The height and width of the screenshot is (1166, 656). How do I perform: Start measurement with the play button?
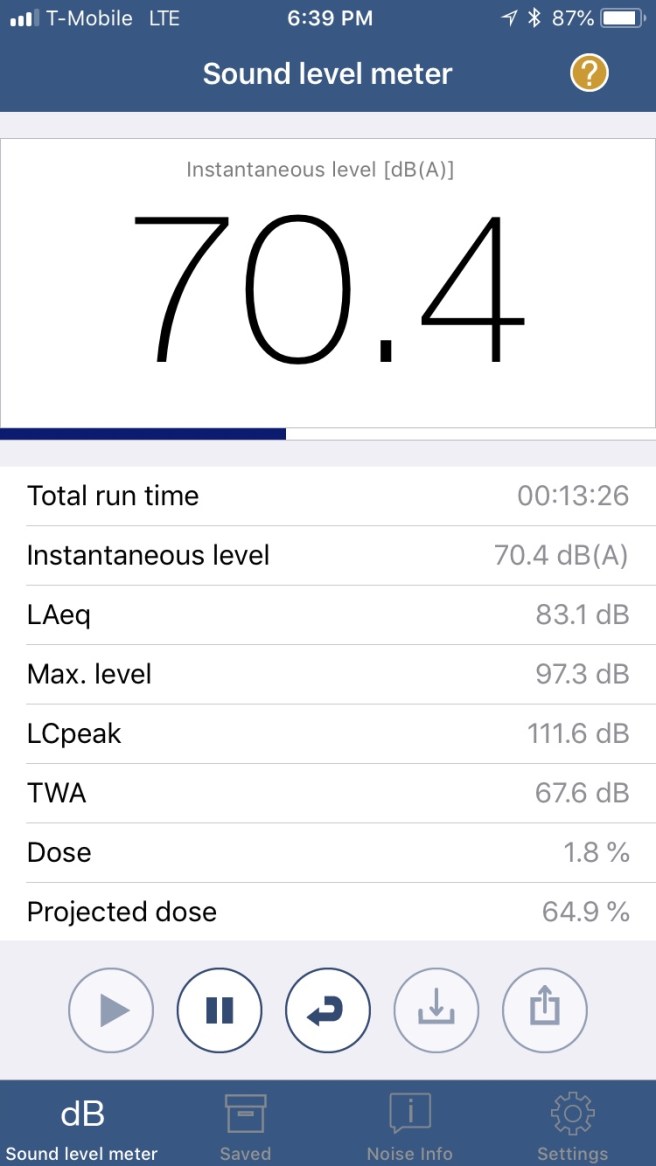point(111,1010)
